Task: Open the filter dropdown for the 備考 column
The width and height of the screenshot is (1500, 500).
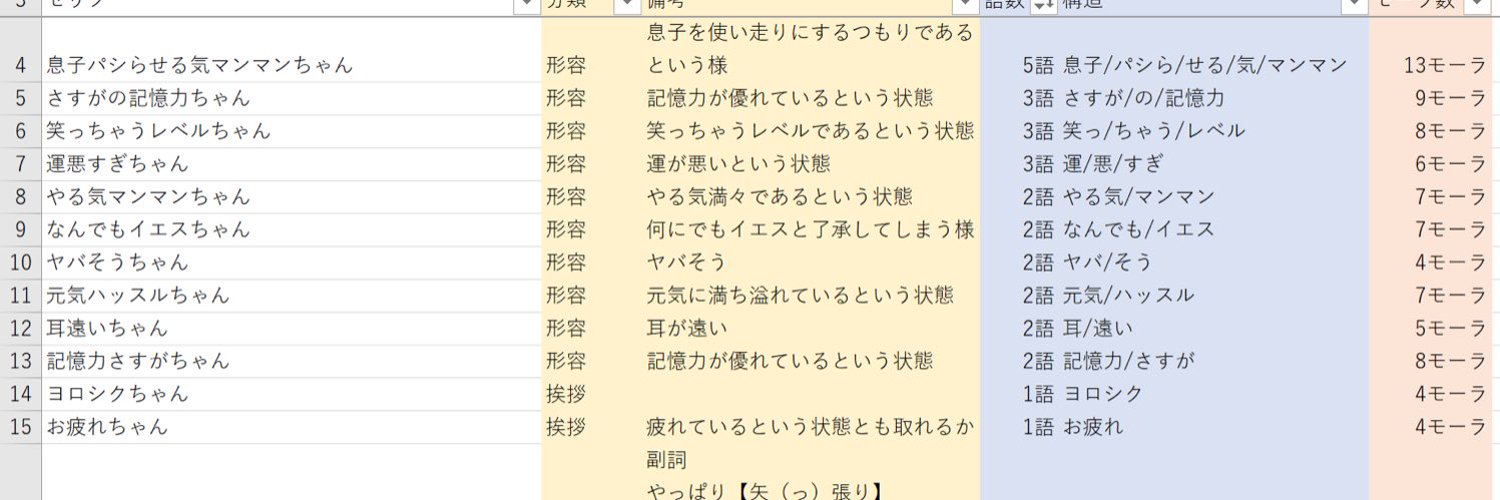Action: point(966,5)
